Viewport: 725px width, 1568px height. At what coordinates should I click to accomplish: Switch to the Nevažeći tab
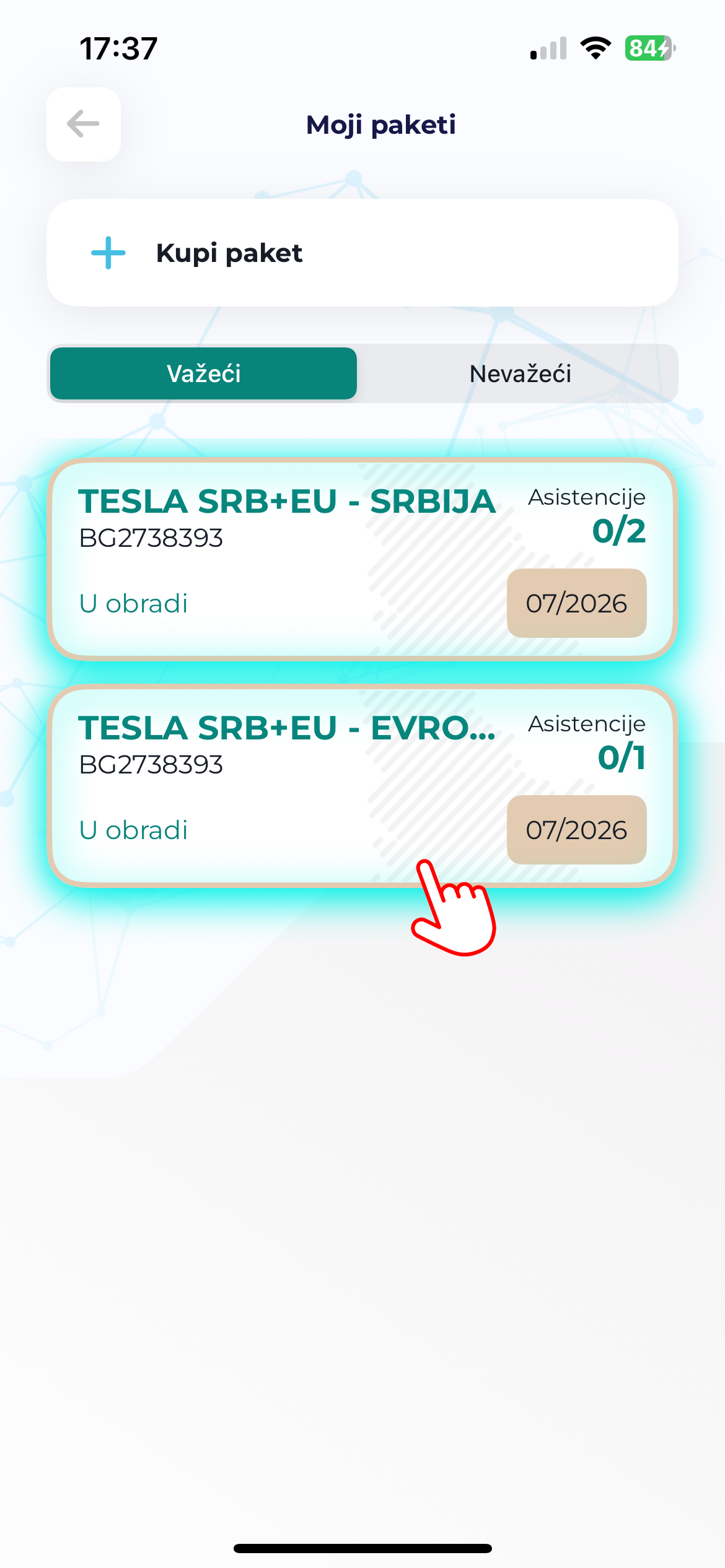520,373
